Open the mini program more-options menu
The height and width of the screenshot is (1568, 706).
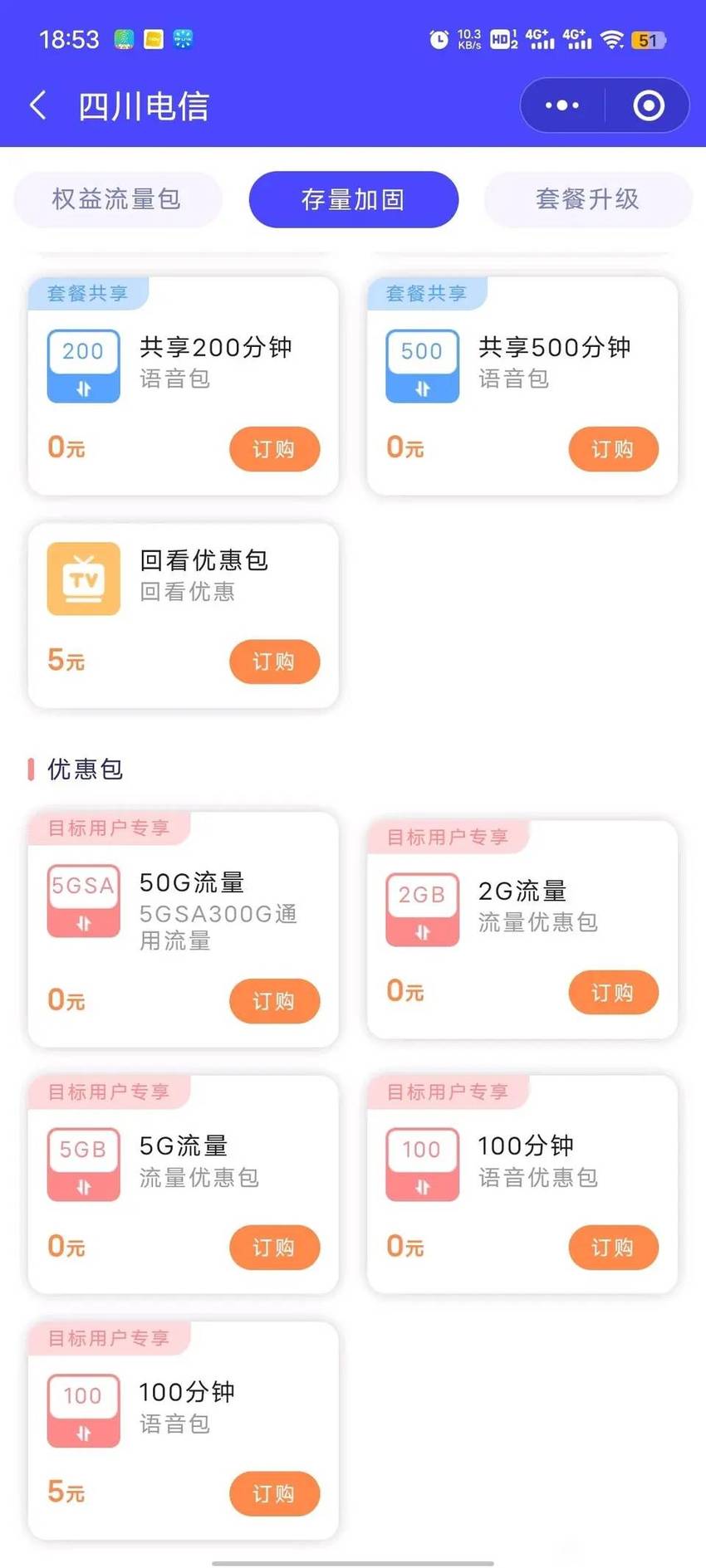pyautogui.click(x=562, y=105)
